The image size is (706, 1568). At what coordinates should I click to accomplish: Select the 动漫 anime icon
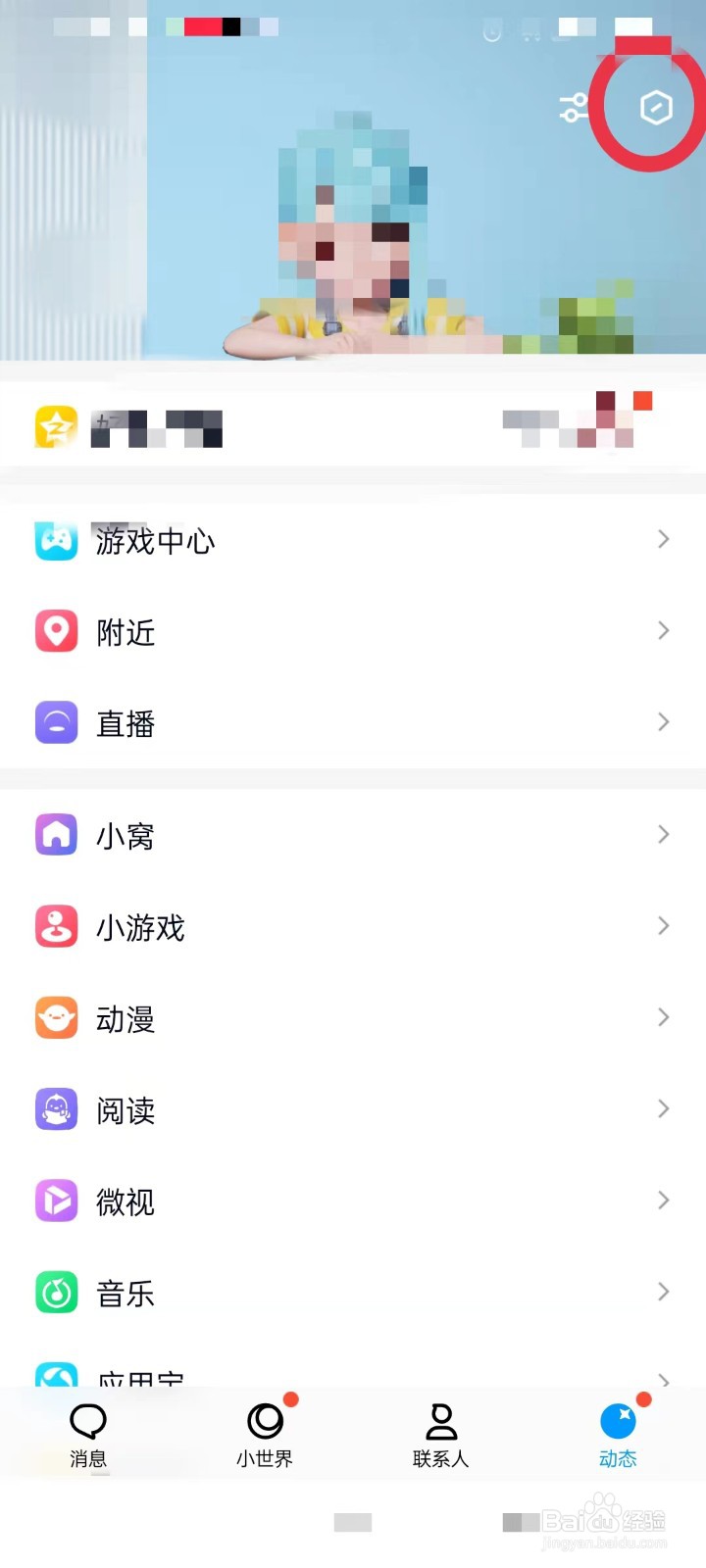56,1018
